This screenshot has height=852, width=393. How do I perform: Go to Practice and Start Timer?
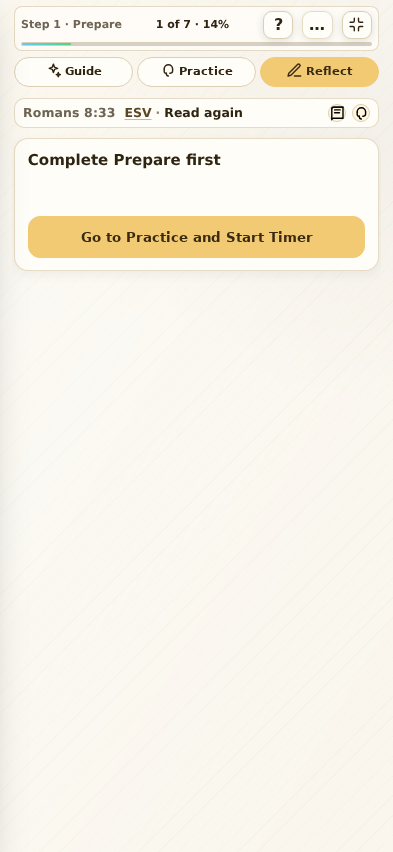coord(196,237)
